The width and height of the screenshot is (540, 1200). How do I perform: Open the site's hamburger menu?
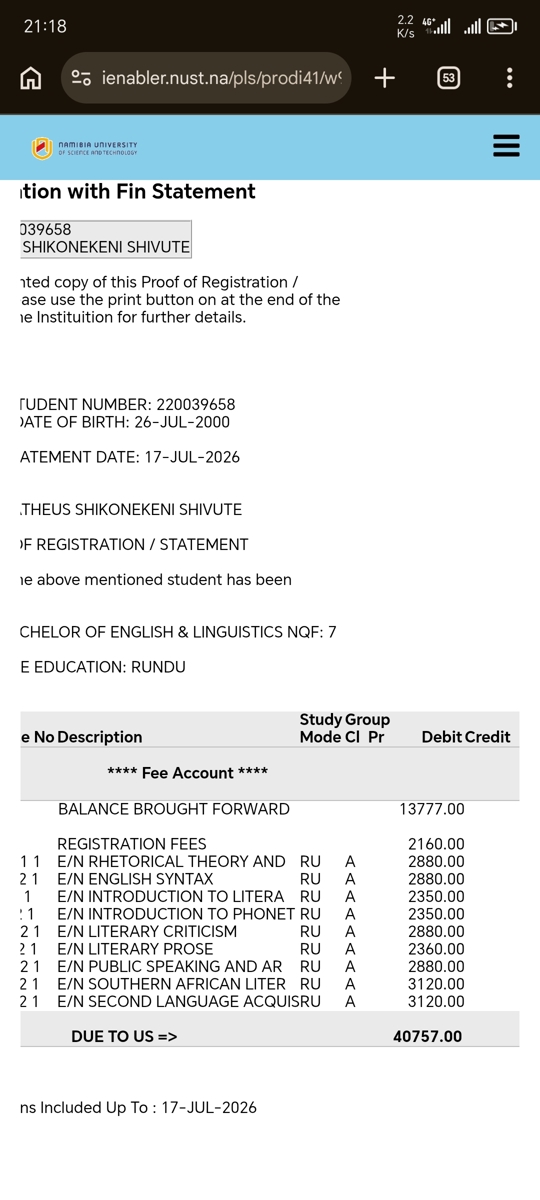(x=507, y=146)
